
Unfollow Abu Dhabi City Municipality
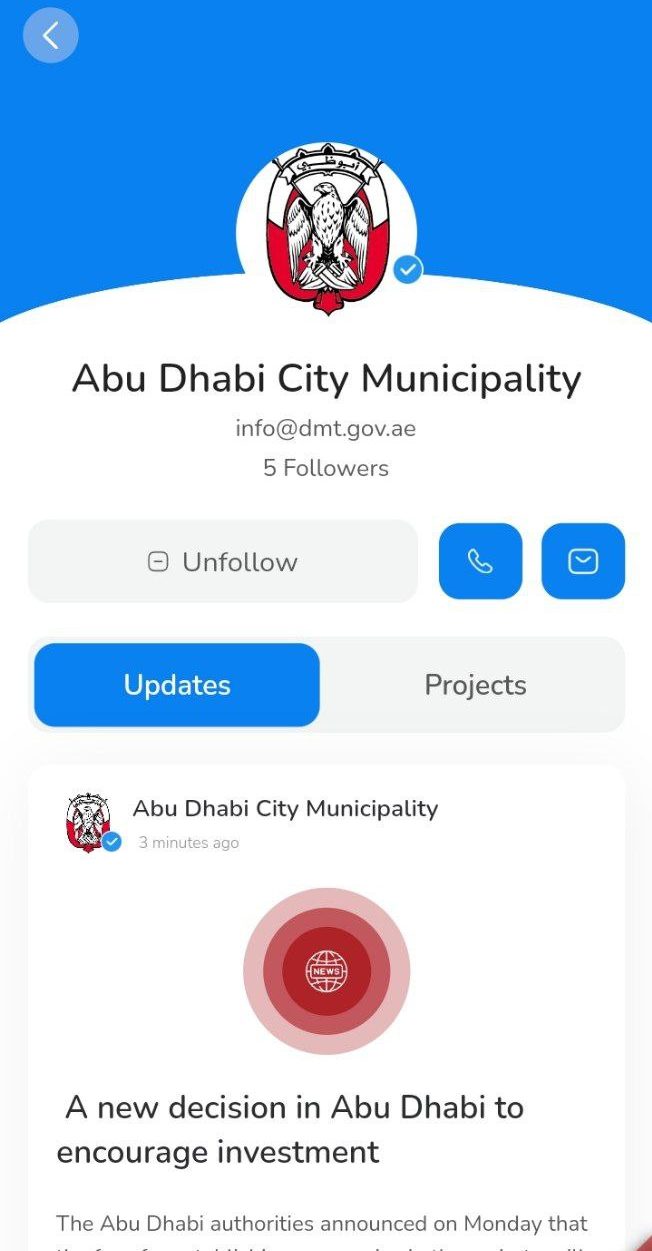[x=222, y=562]
